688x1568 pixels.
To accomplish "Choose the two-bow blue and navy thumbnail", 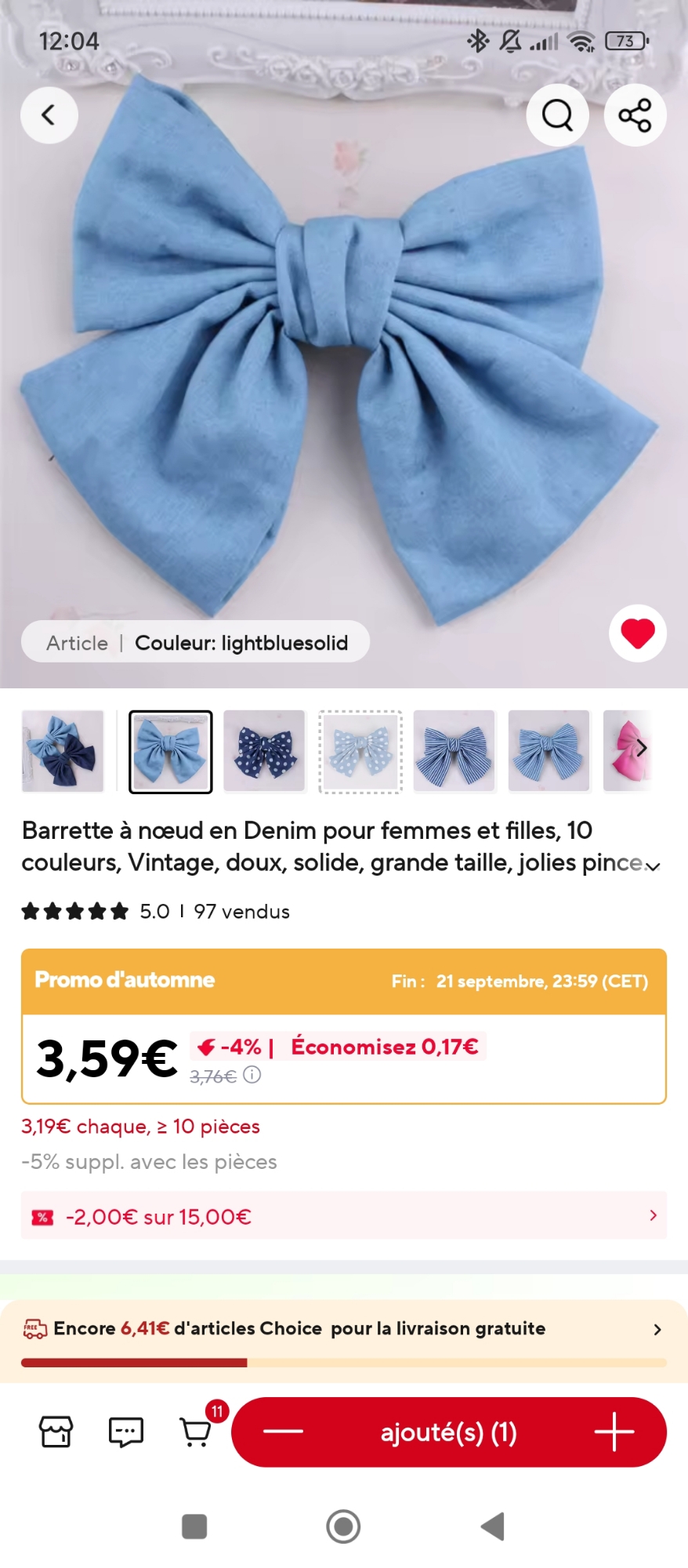I will coord(63,751).
